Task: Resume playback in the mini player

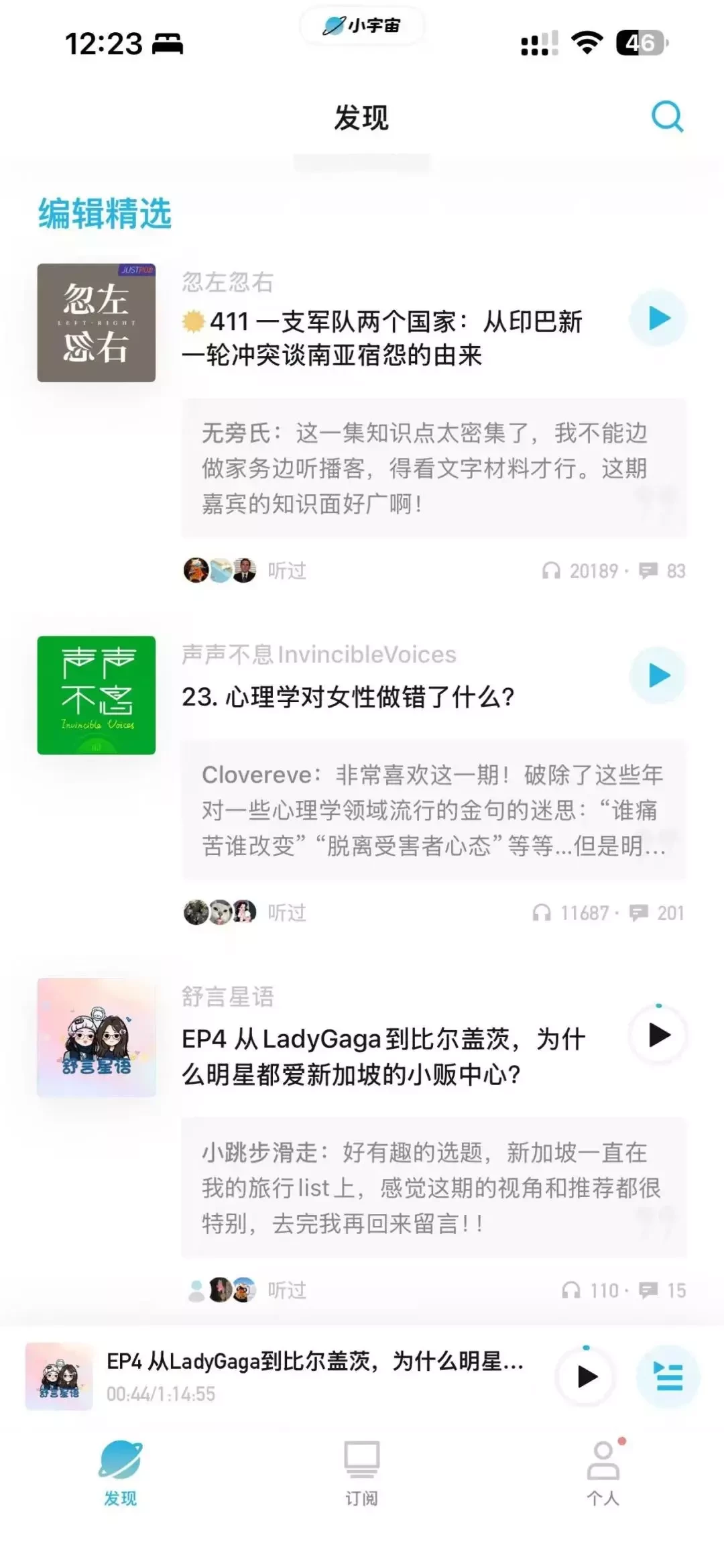Action: tap(587, 1377)
